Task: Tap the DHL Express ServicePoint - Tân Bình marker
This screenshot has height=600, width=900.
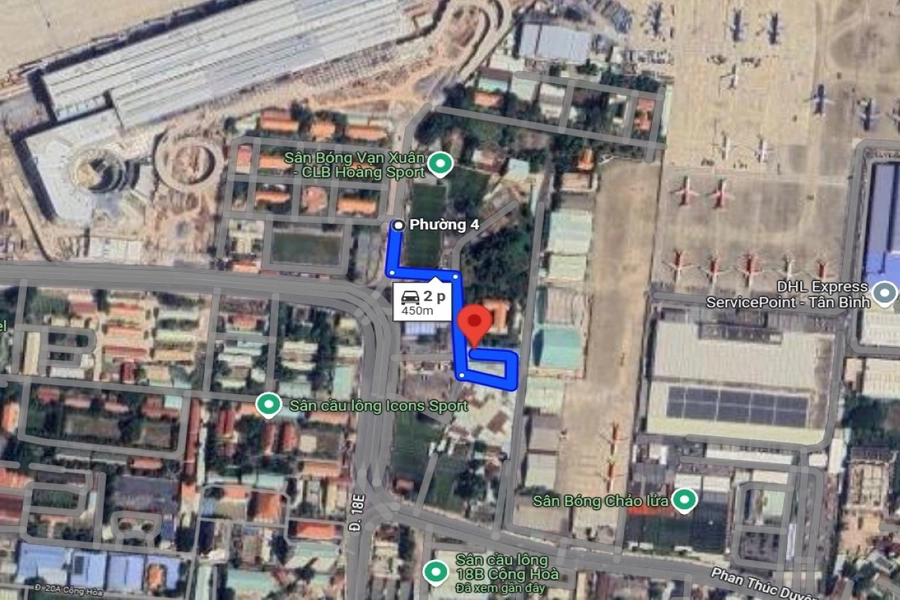Action: click(x=885, y=294)
